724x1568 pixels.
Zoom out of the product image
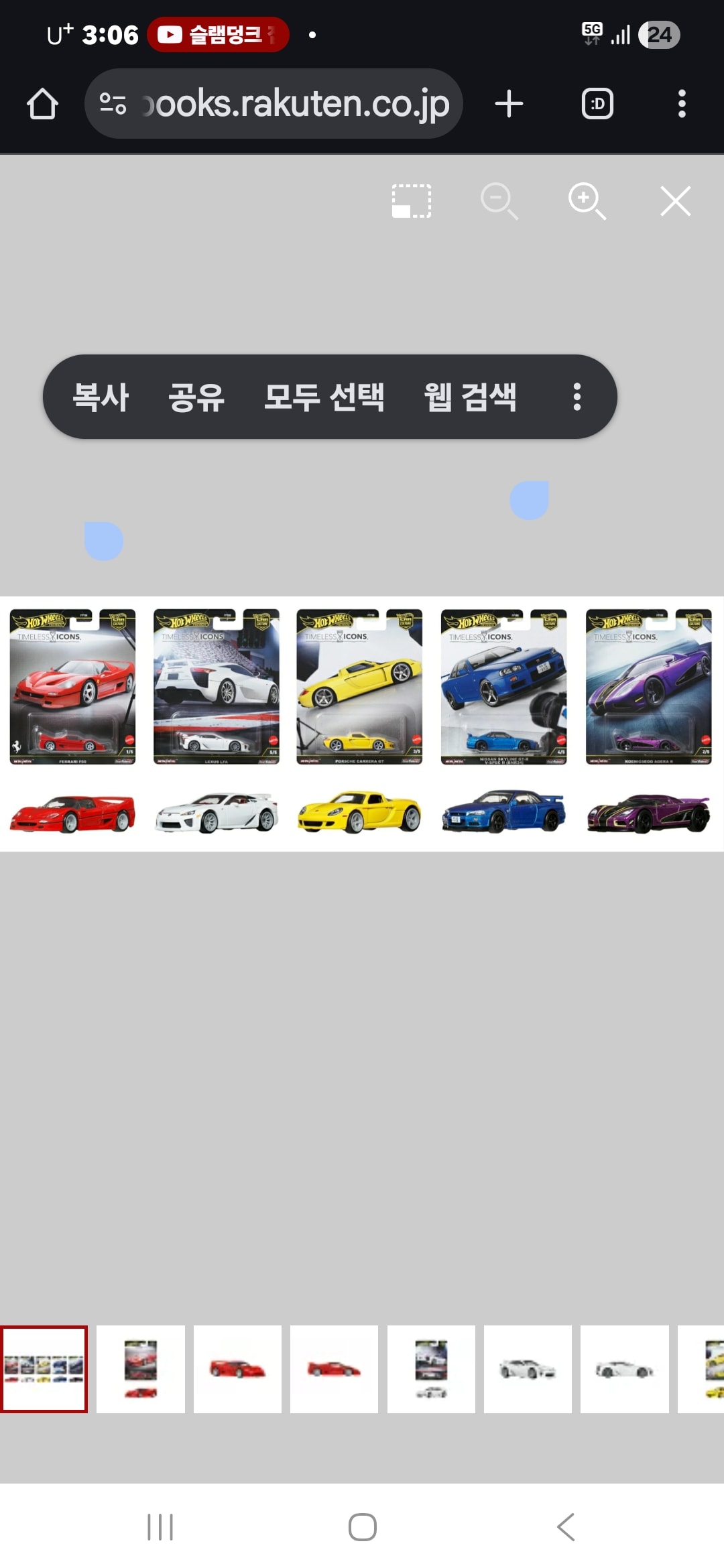tap(499, 200)
